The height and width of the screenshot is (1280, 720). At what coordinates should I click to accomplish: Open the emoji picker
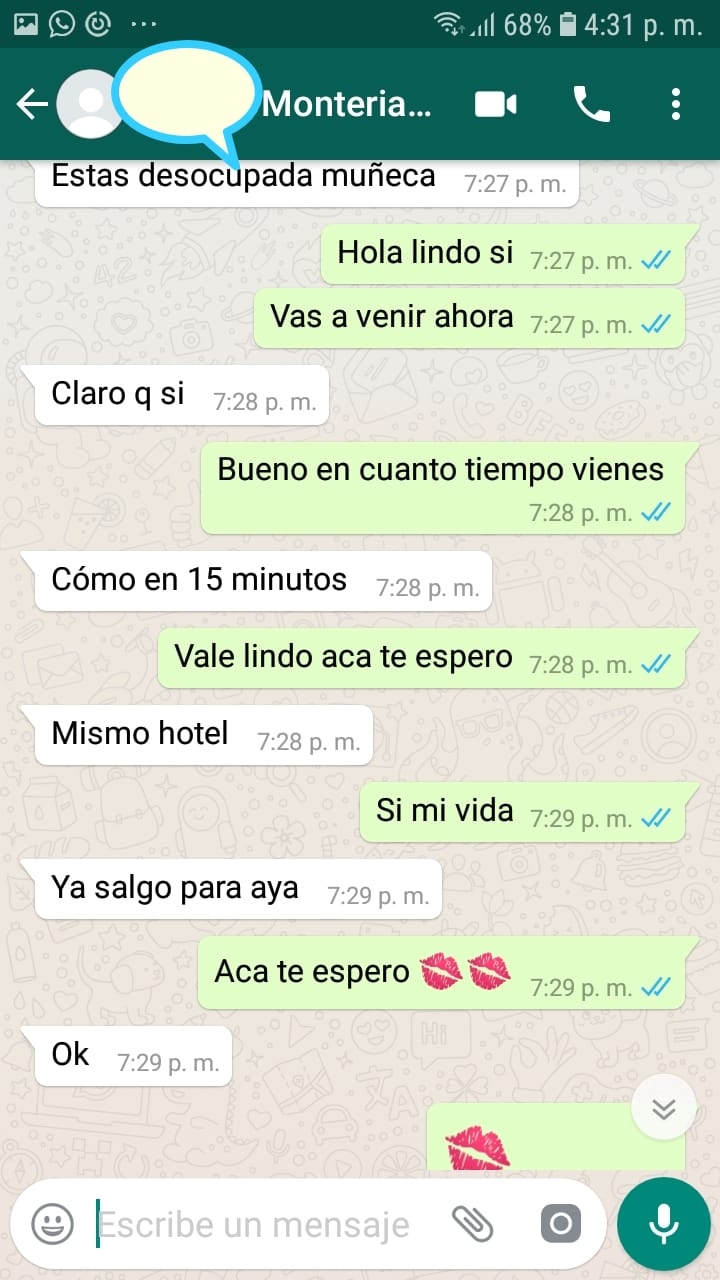(52, 1223)
